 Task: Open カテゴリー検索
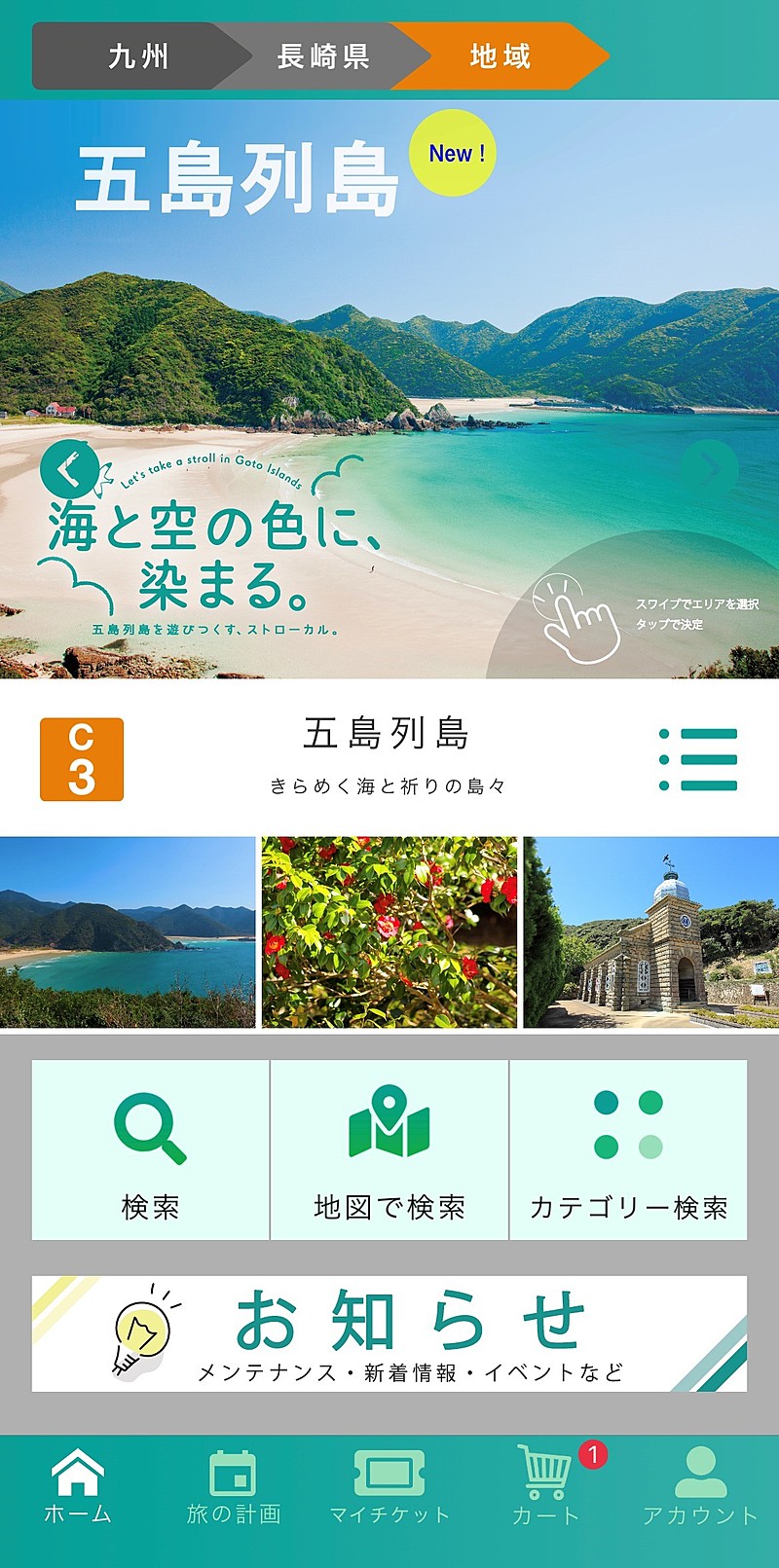[x=628, y=1149]
